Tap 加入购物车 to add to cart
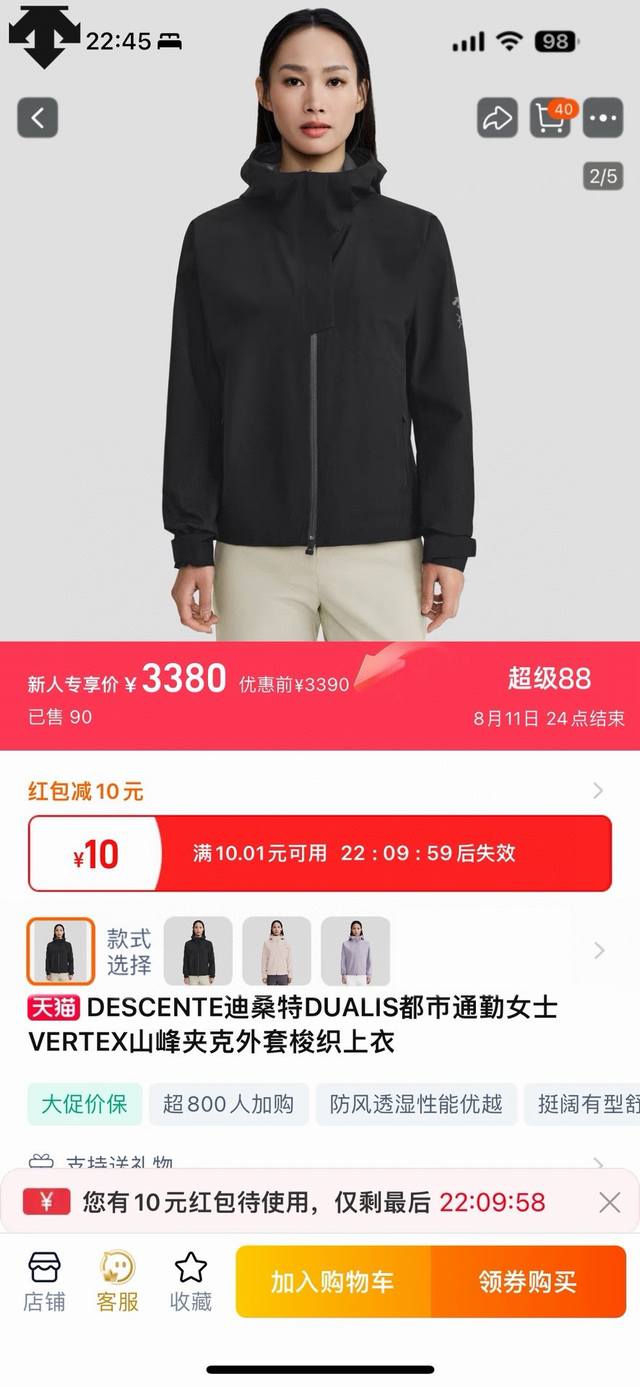This screenshot has height=1387, width=640. (x=333, y=1282)
